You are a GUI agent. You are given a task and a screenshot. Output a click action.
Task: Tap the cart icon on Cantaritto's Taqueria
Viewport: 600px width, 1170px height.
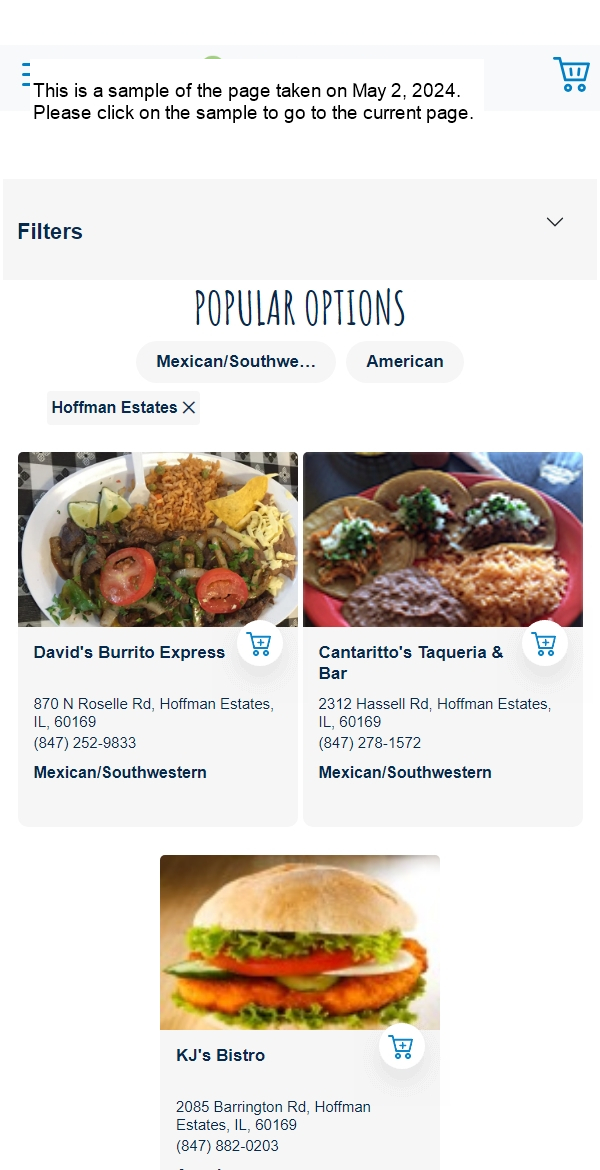(545, 644)
